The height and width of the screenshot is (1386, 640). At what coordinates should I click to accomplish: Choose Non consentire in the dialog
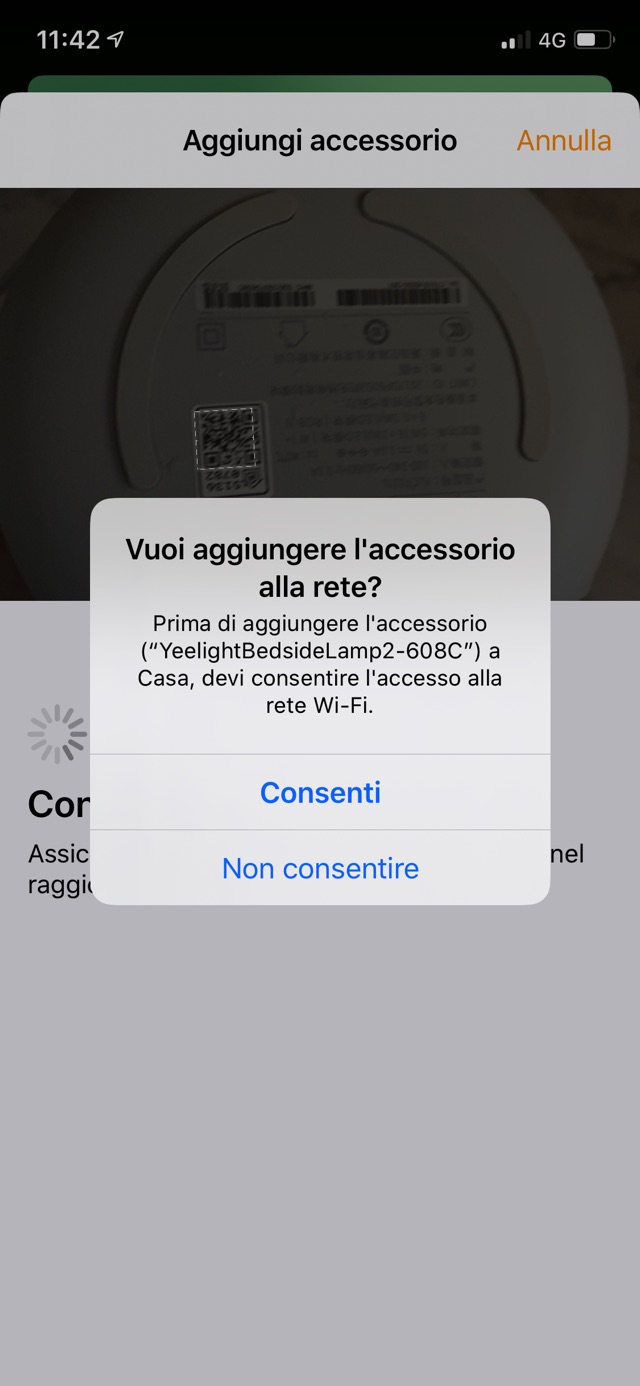pos(320,868)
